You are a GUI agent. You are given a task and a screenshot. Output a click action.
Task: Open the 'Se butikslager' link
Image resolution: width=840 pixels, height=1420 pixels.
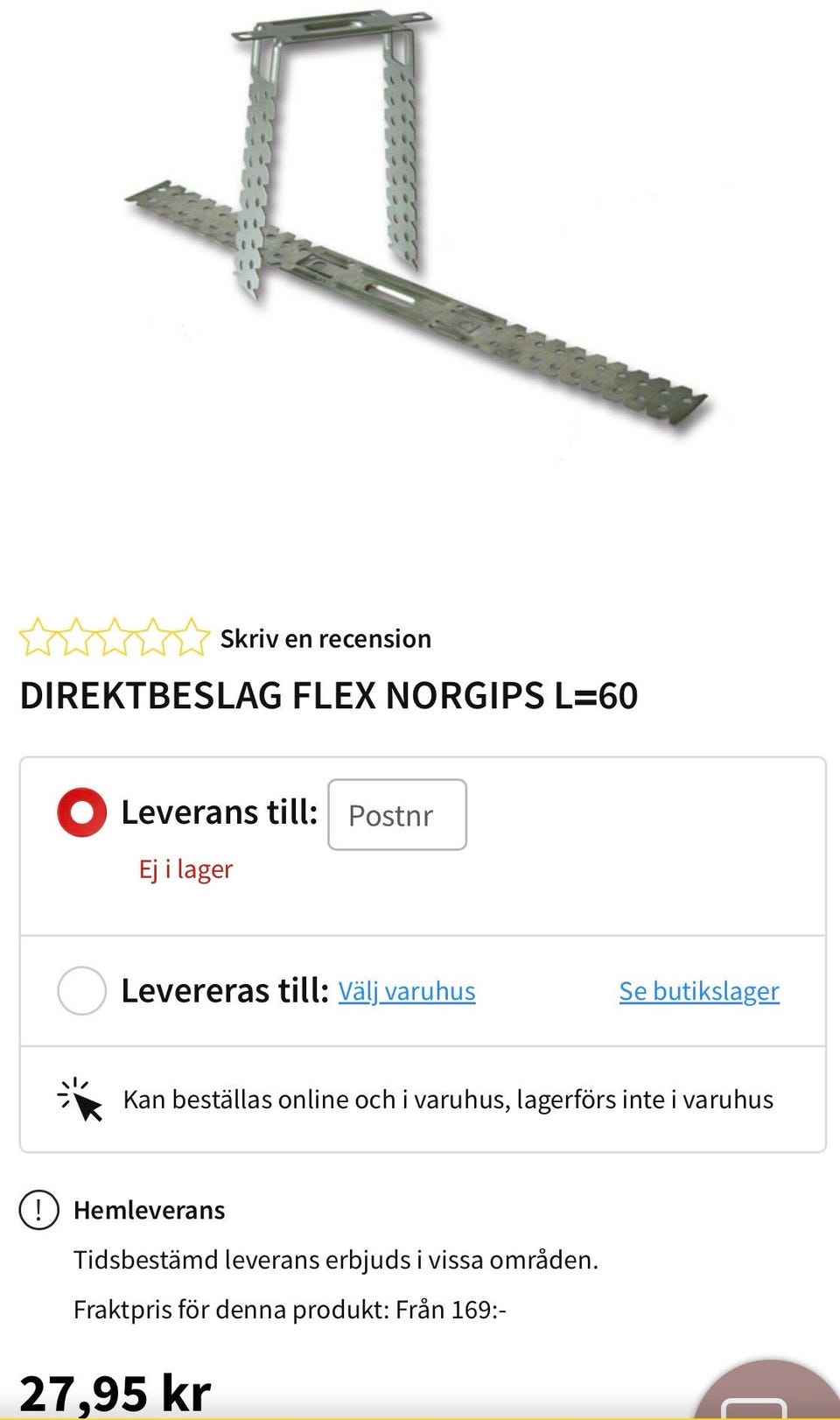pos(699,991)
